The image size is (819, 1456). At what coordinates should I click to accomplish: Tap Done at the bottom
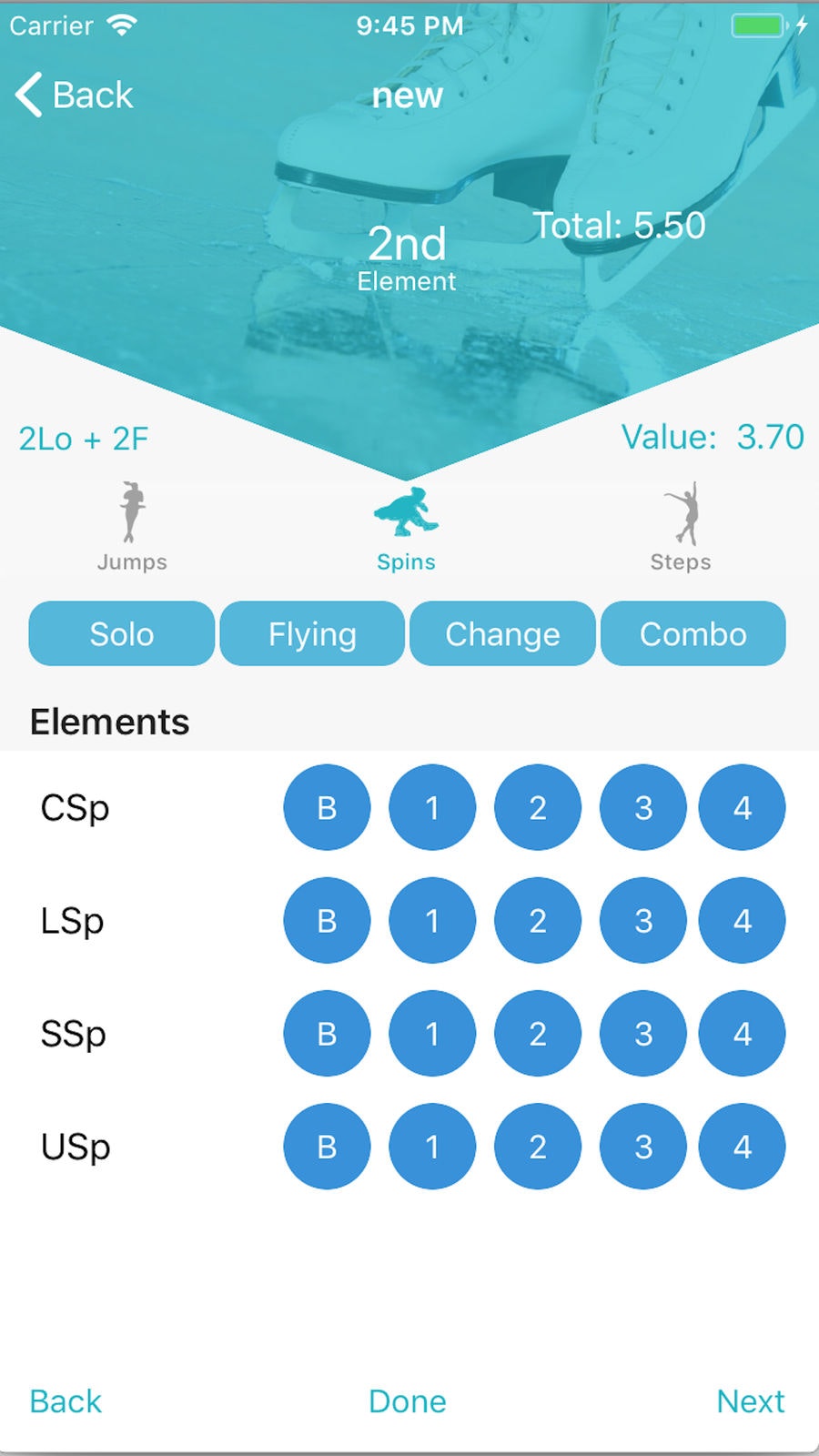pyautogui.click(x=407, y=1400)
